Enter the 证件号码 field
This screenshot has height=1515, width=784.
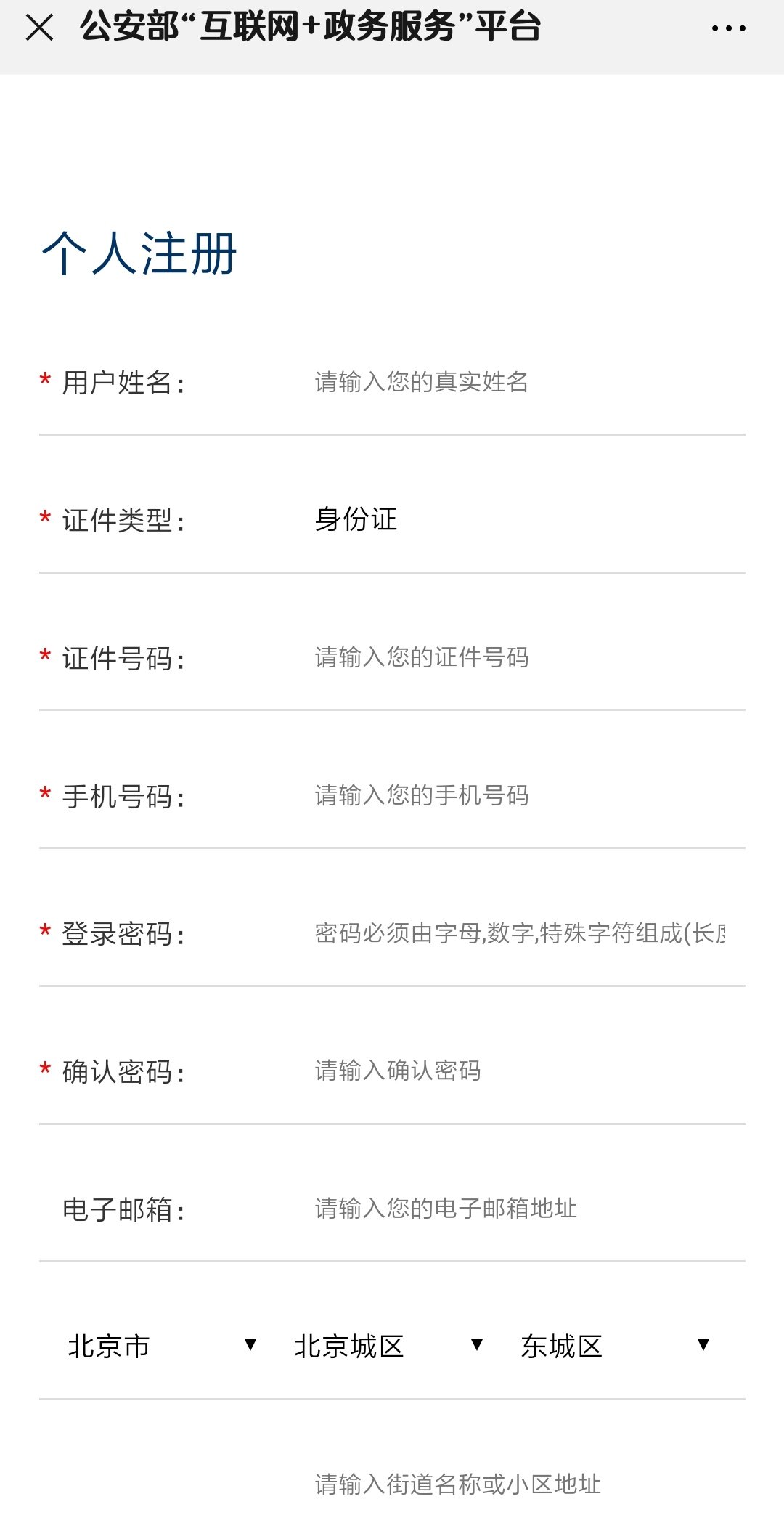[x=519, y=657]
